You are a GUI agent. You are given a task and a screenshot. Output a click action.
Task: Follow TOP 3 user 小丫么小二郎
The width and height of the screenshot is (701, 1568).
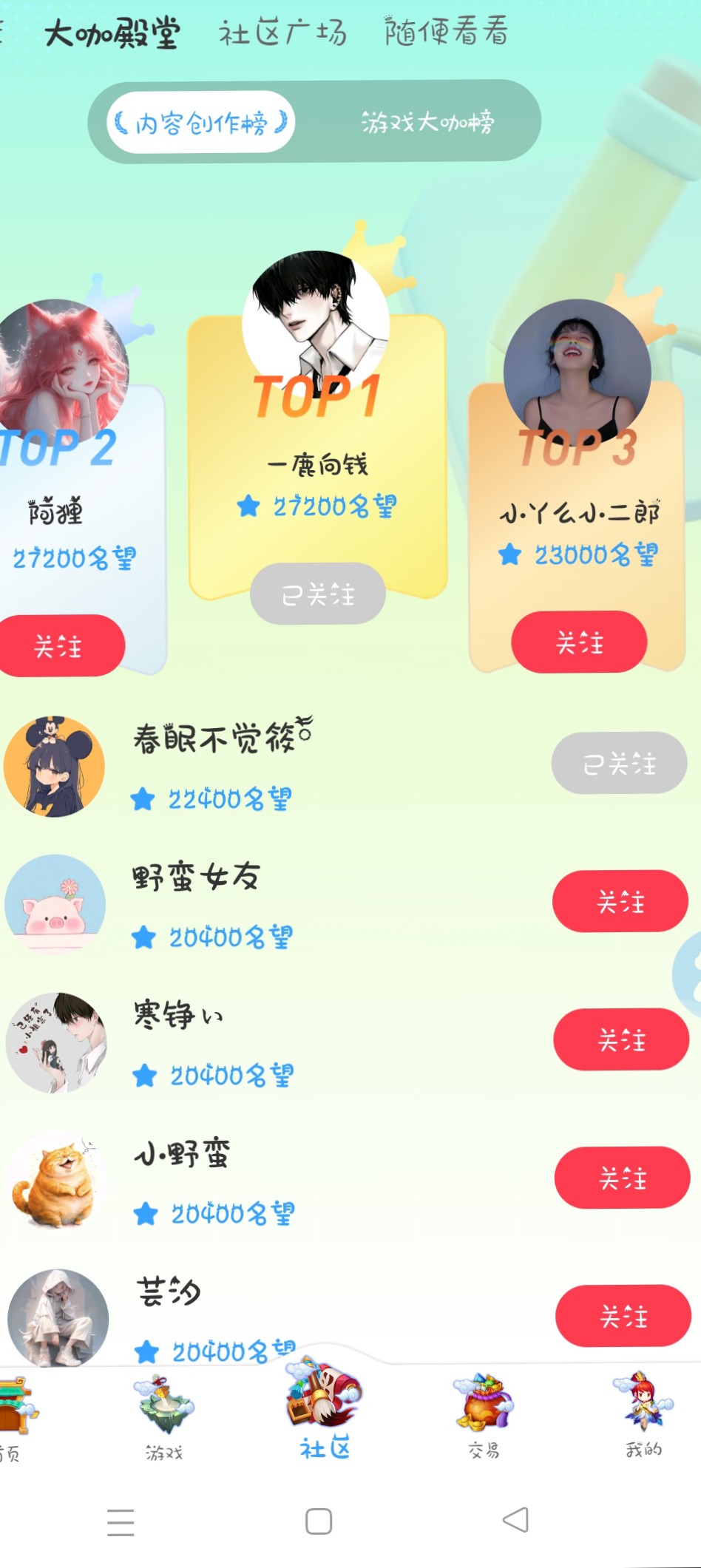(579, 642)
